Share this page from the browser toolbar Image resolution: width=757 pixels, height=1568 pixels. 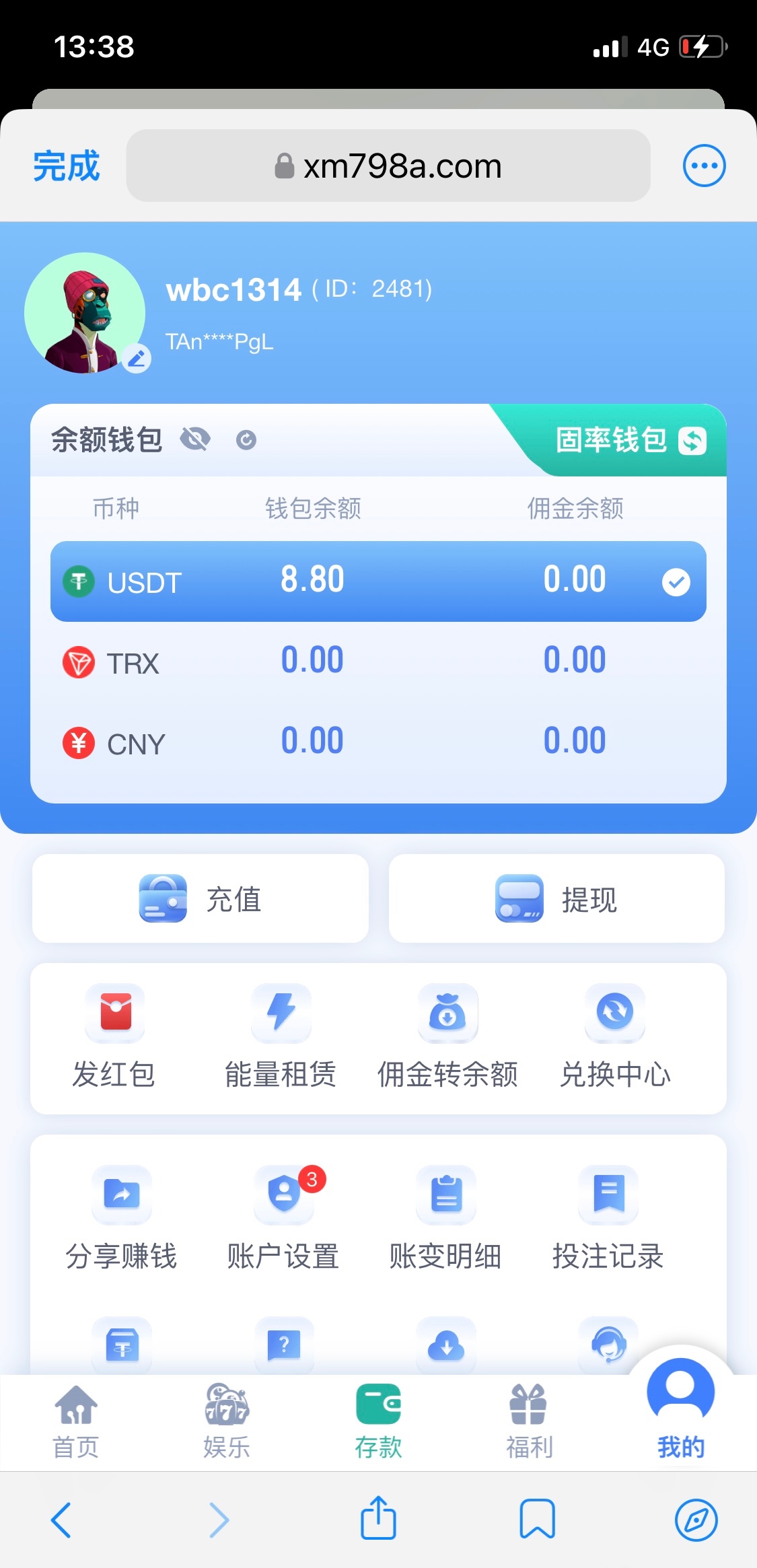click(378, 1518)
